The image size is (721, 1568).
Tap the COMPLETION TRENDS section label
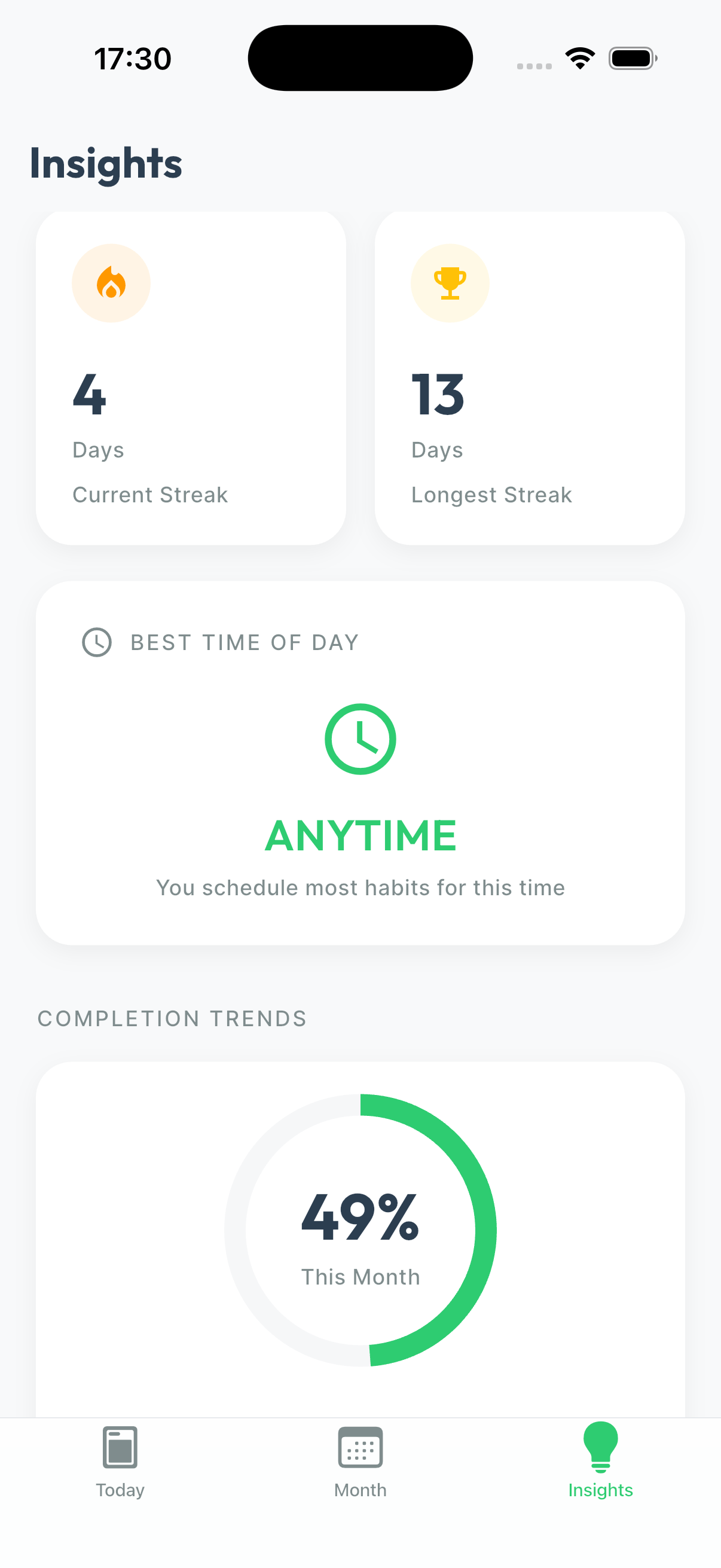[172, 1018]
